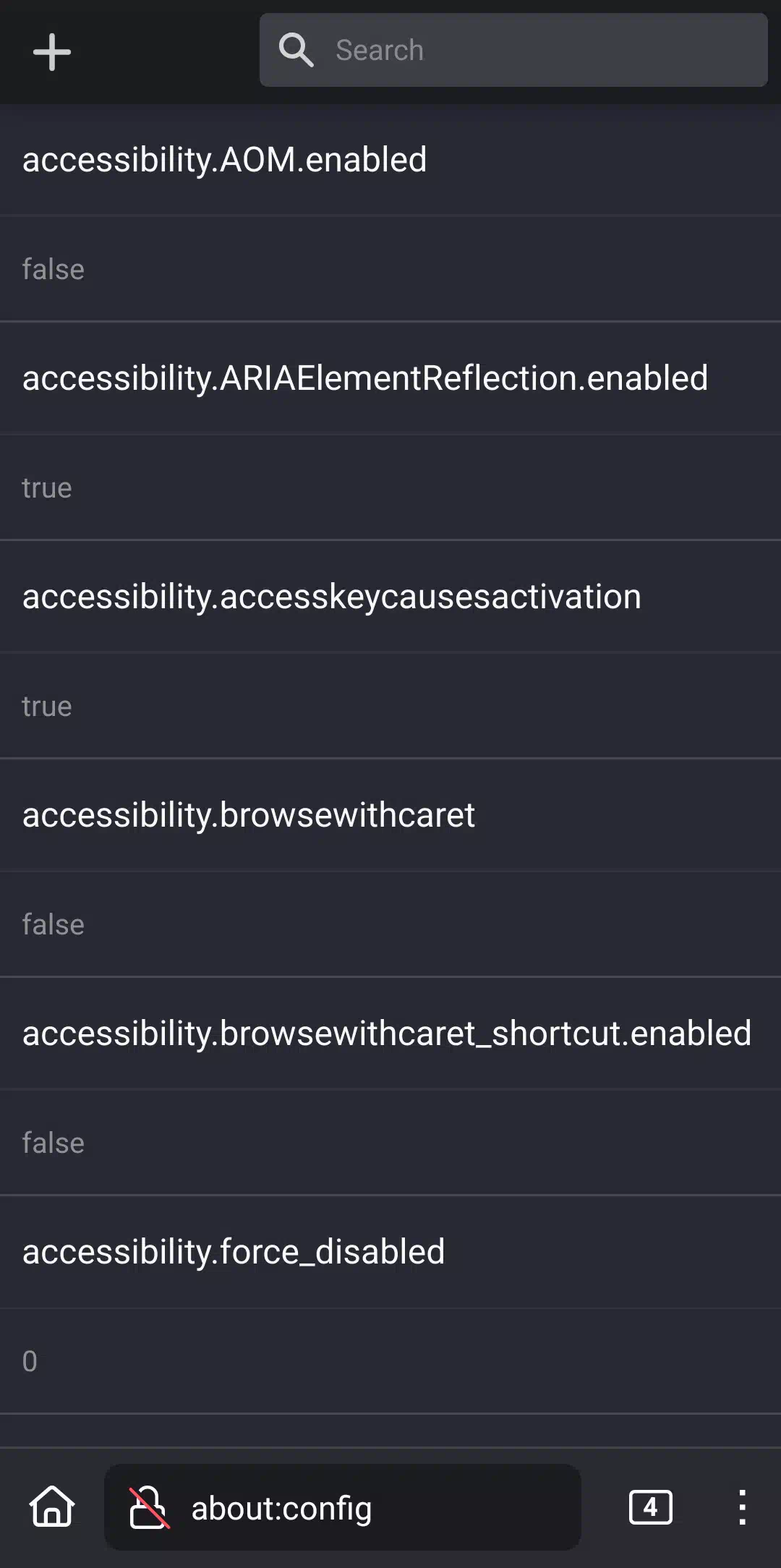Image resolution: width=781 pixels, height=1568 pixels.
Task: Select the accessibility.AOM.enabled preference
Action: click(390, 160)
